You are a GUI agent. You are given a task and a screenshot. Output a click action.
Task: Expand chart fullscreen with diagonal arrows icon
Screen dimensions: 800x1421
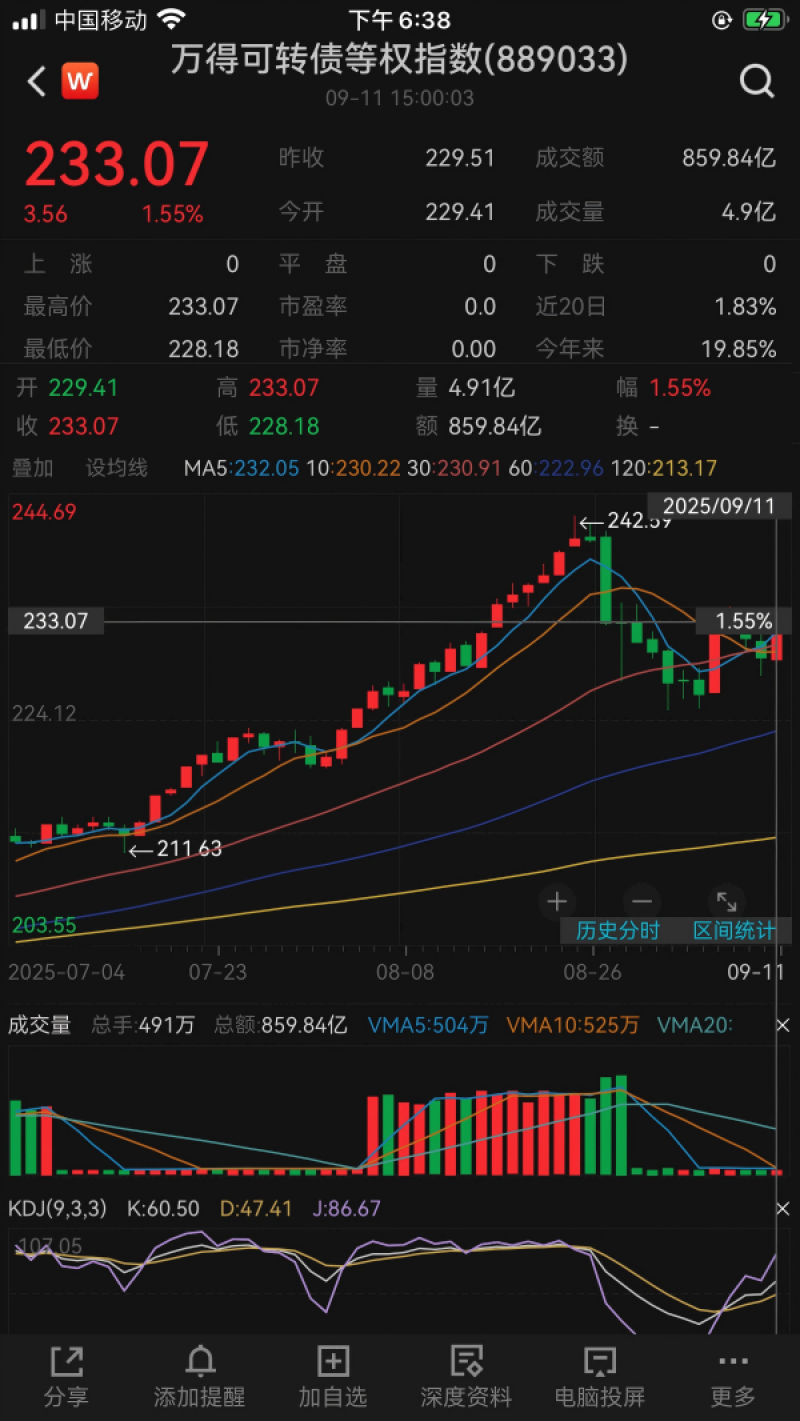(727, 901)
